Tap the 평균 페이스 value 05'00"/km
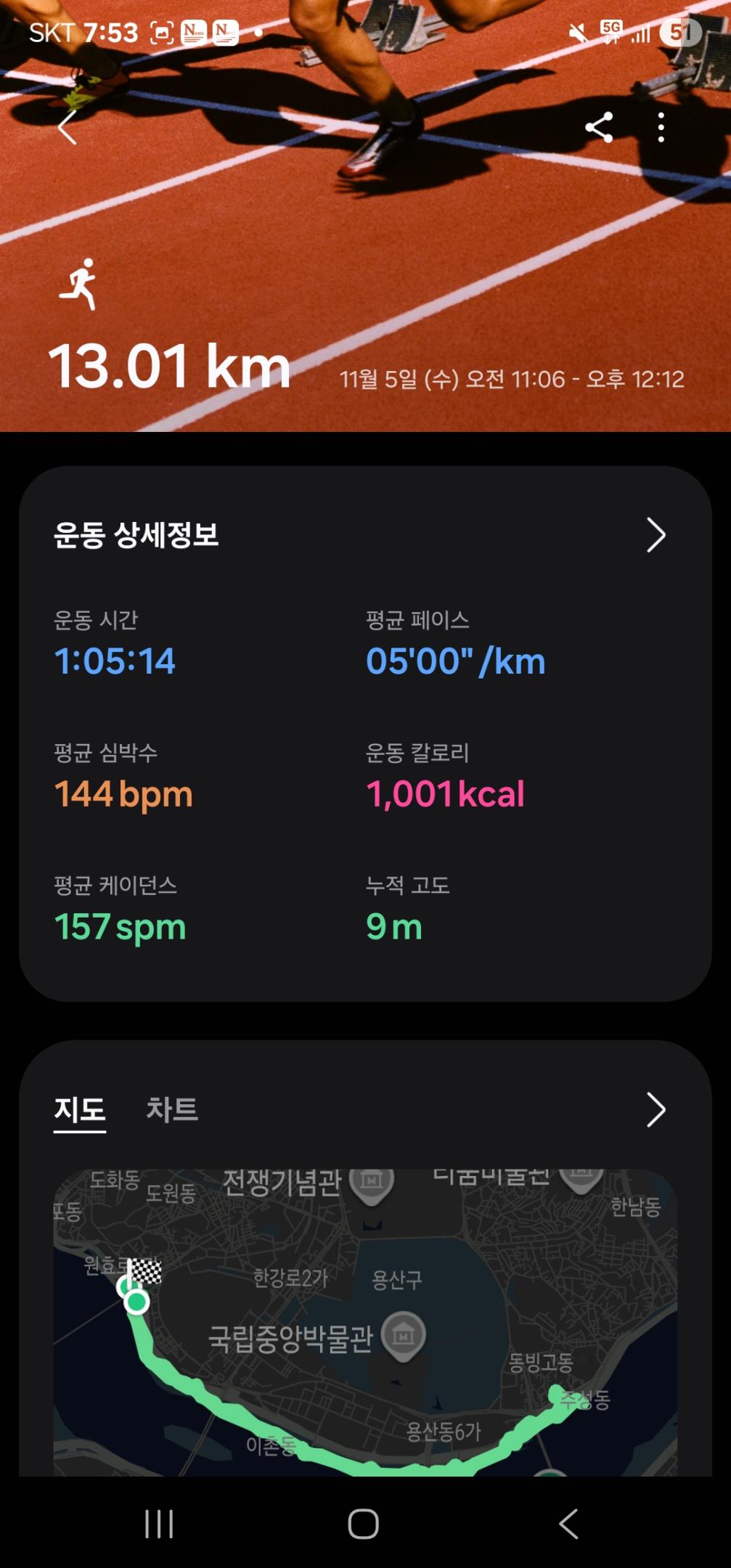 (454, 661)
